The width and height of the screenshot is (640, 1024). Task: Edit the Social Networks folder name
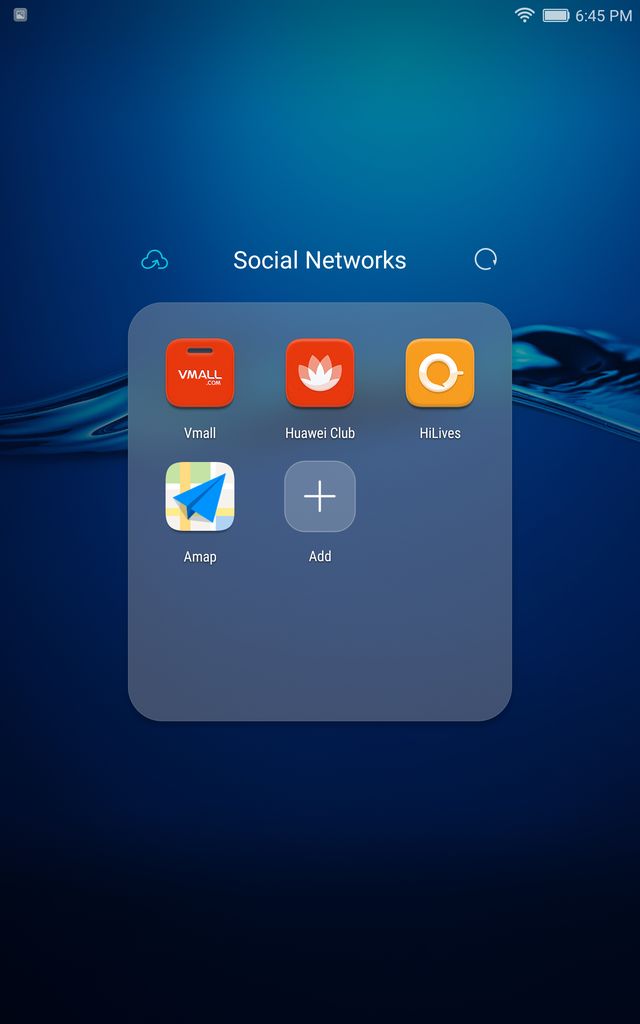pos(320,260)
